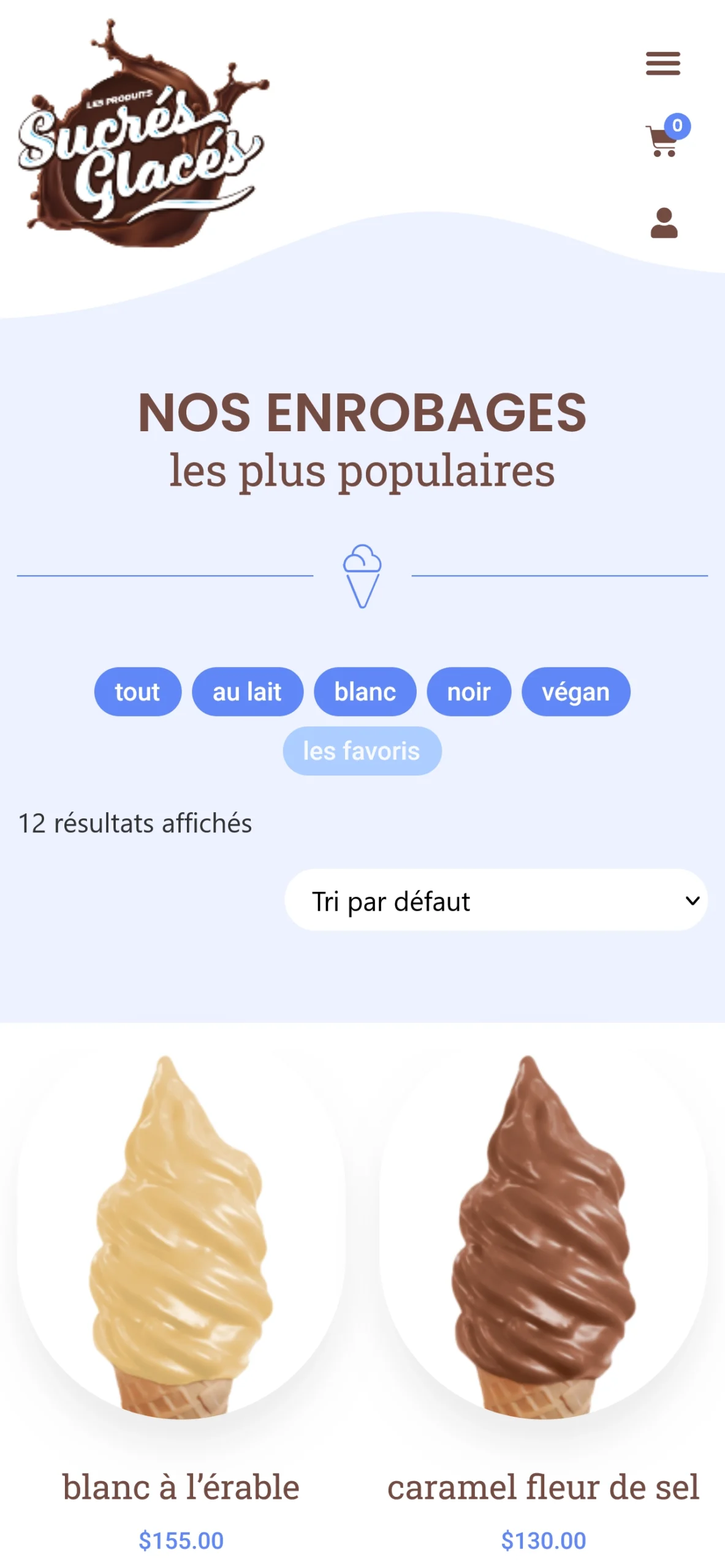Select the "tout" filter chip
725x1568 pixels.
137,692
